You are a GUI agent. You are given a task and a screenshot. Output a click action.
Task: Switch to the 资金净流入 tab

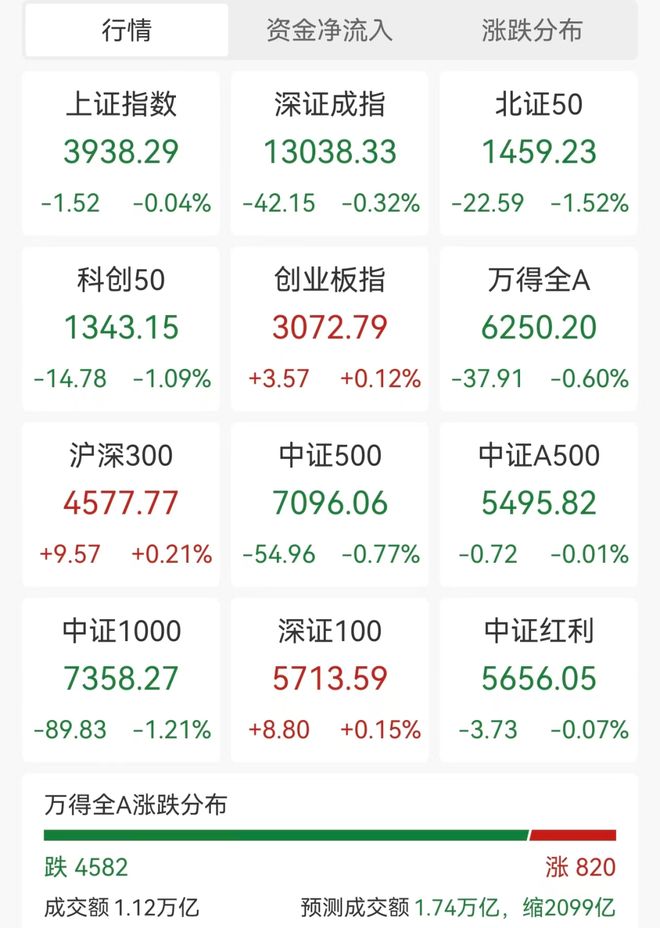coord(330,30)
